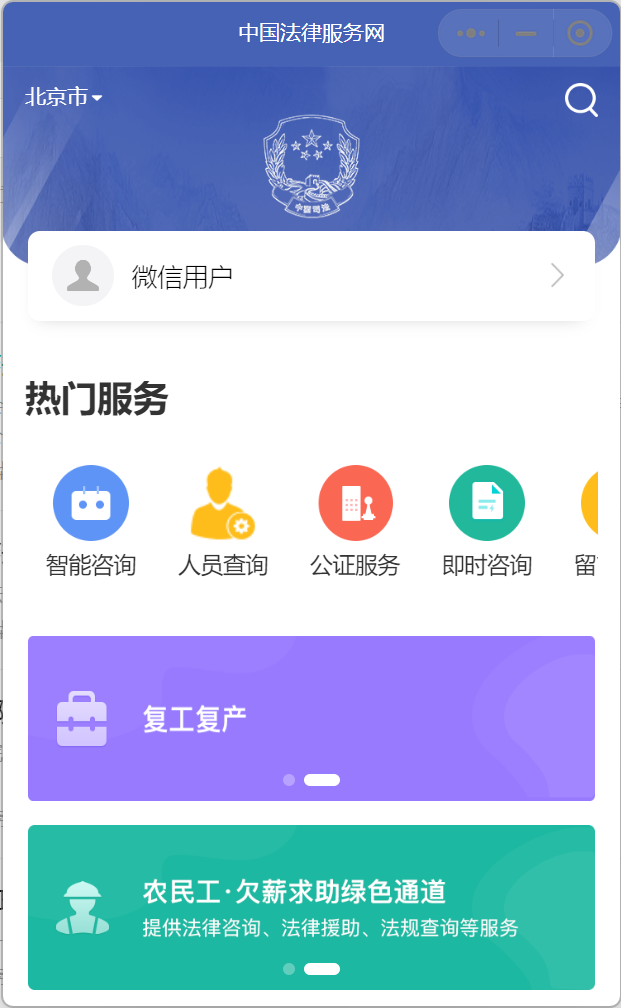Open 智能咨询 service
Screen dimensions: 621x1008
tap(91, 521)
